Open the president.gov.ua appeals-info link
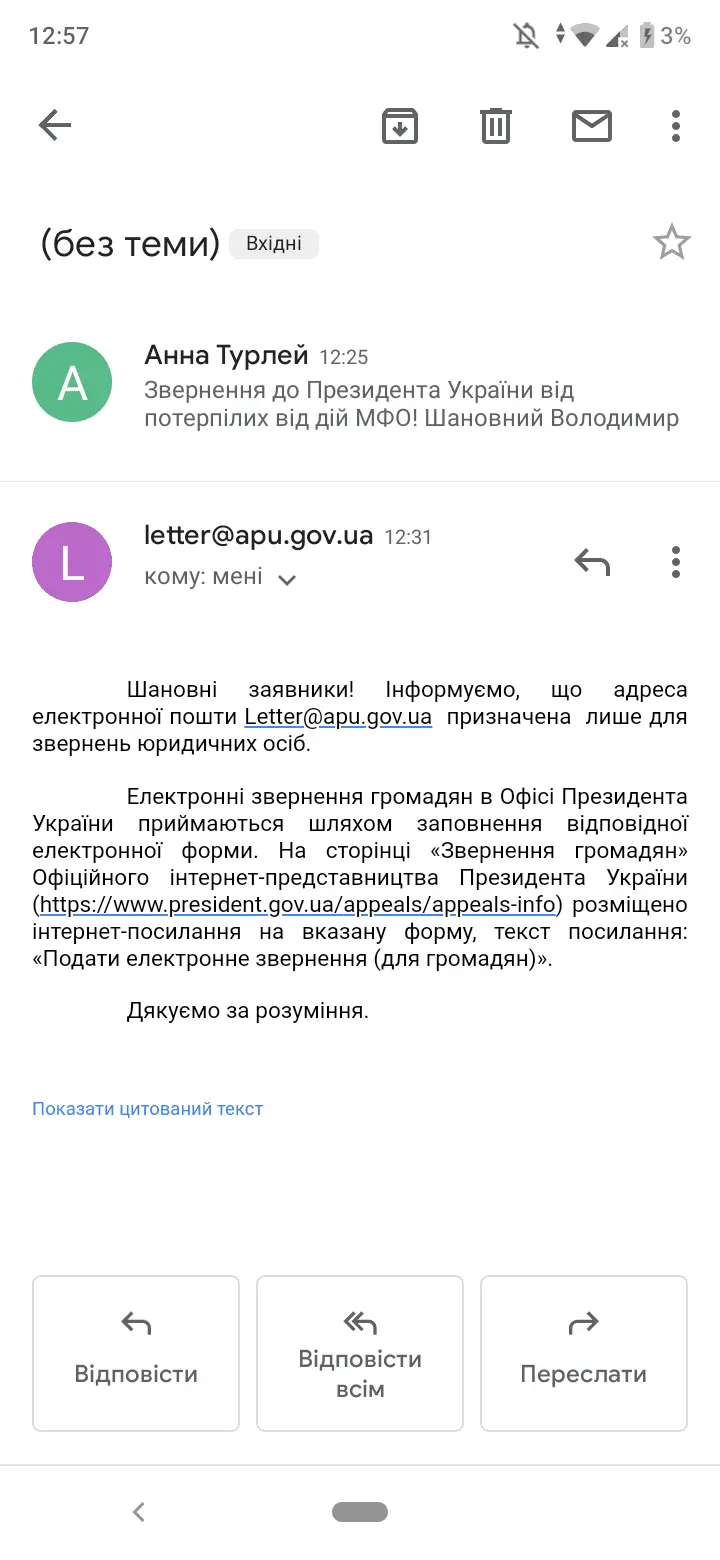Screen dimensions: 720x1560 298,906
